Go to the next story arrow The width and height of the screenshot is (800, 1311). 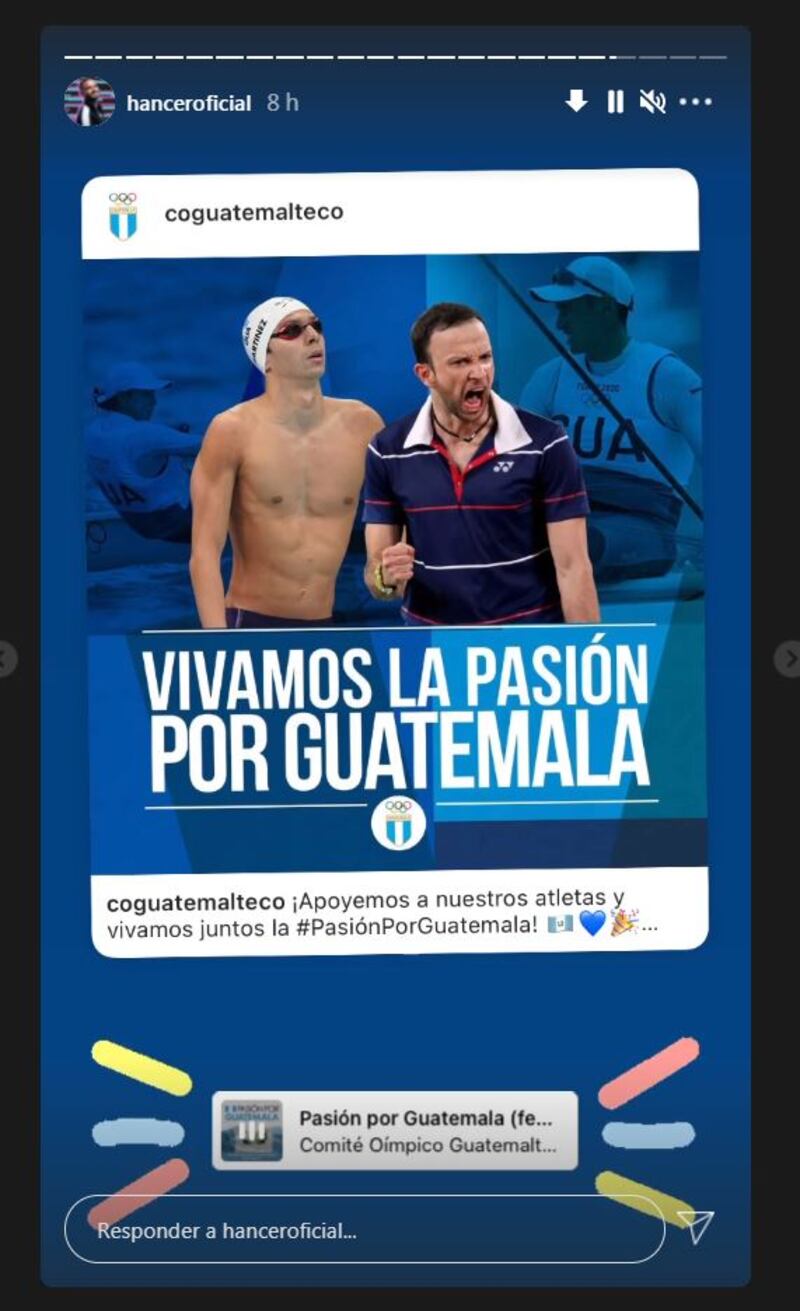[788, 659]
